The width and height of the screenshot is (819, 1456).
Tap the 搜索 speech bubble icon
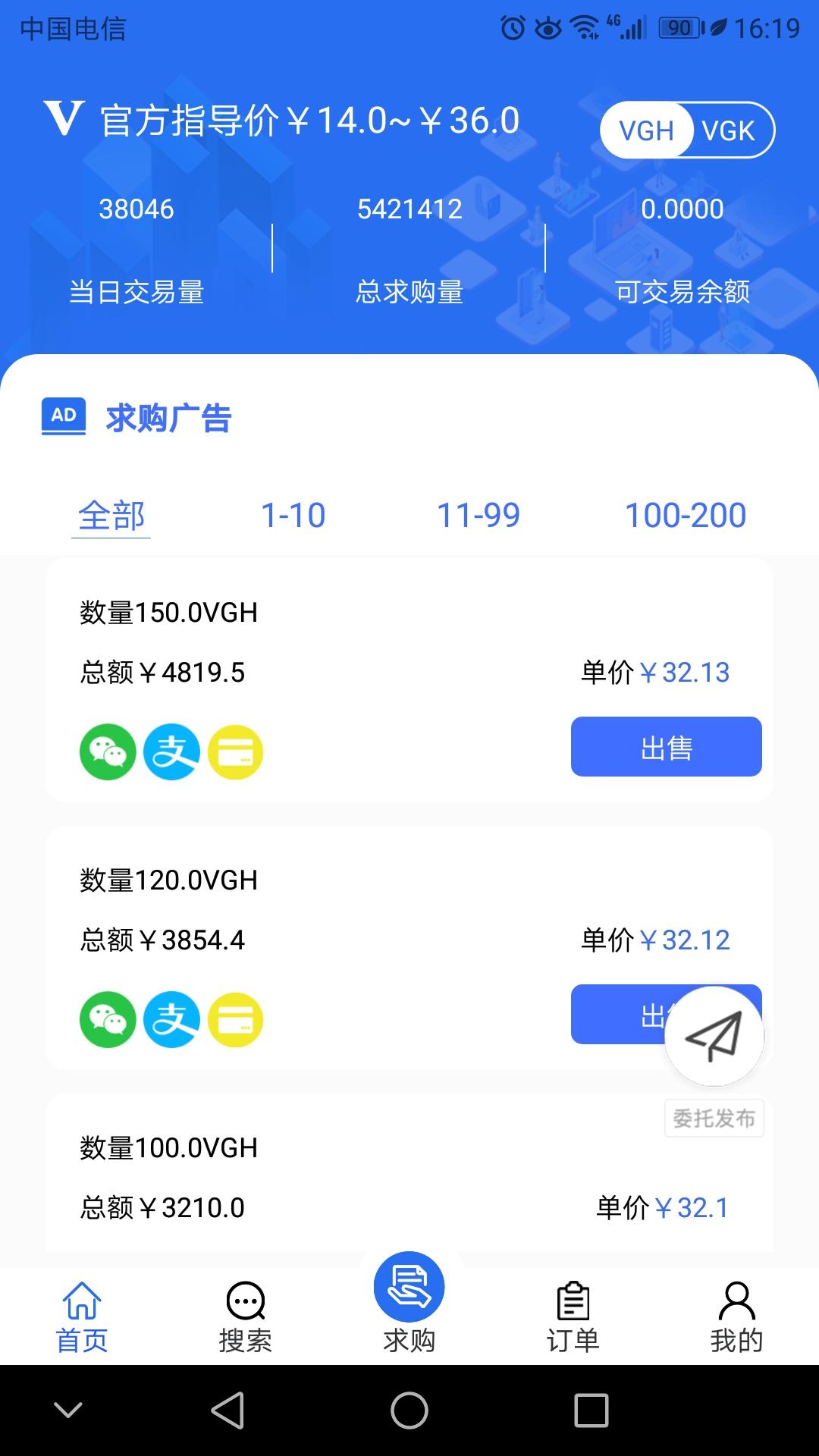[244, 1297]
